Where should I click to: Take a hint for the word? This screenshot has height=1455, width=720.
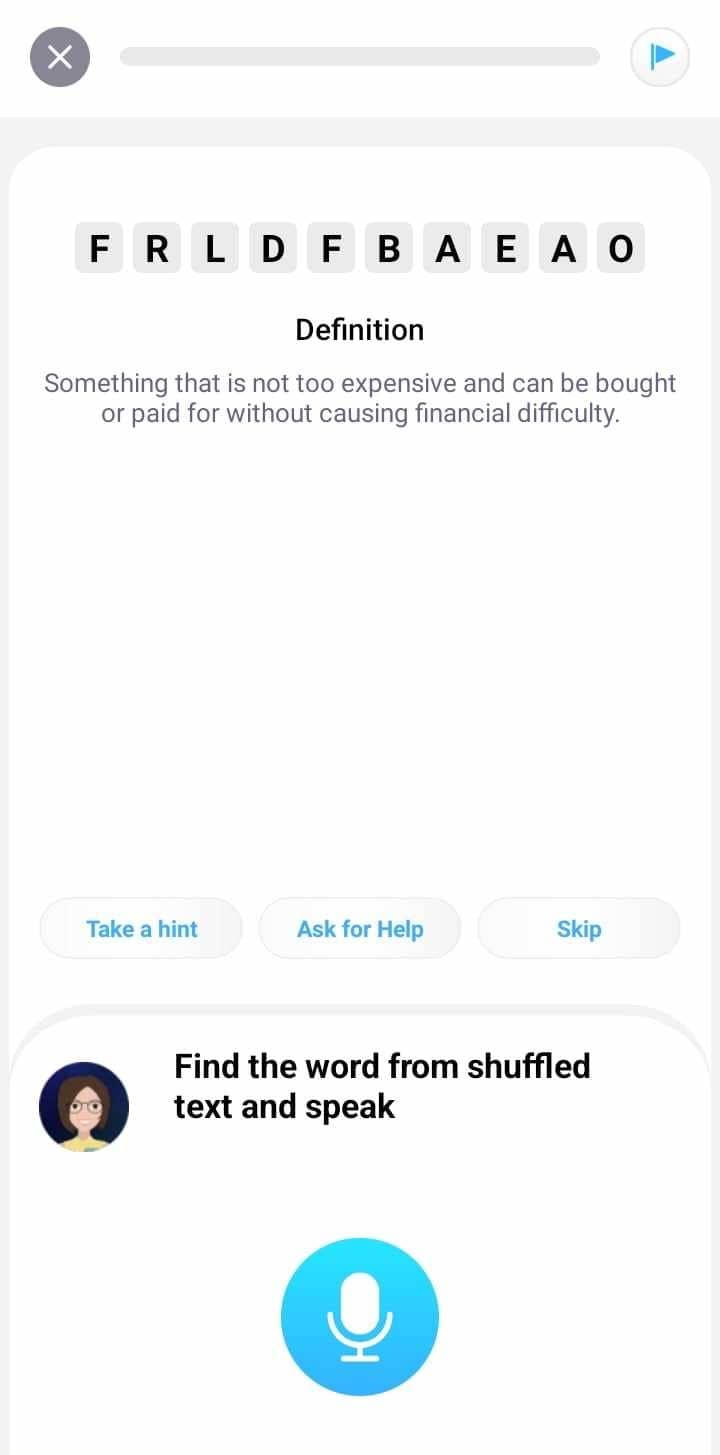pyautogui.click(x=140, y=928)
